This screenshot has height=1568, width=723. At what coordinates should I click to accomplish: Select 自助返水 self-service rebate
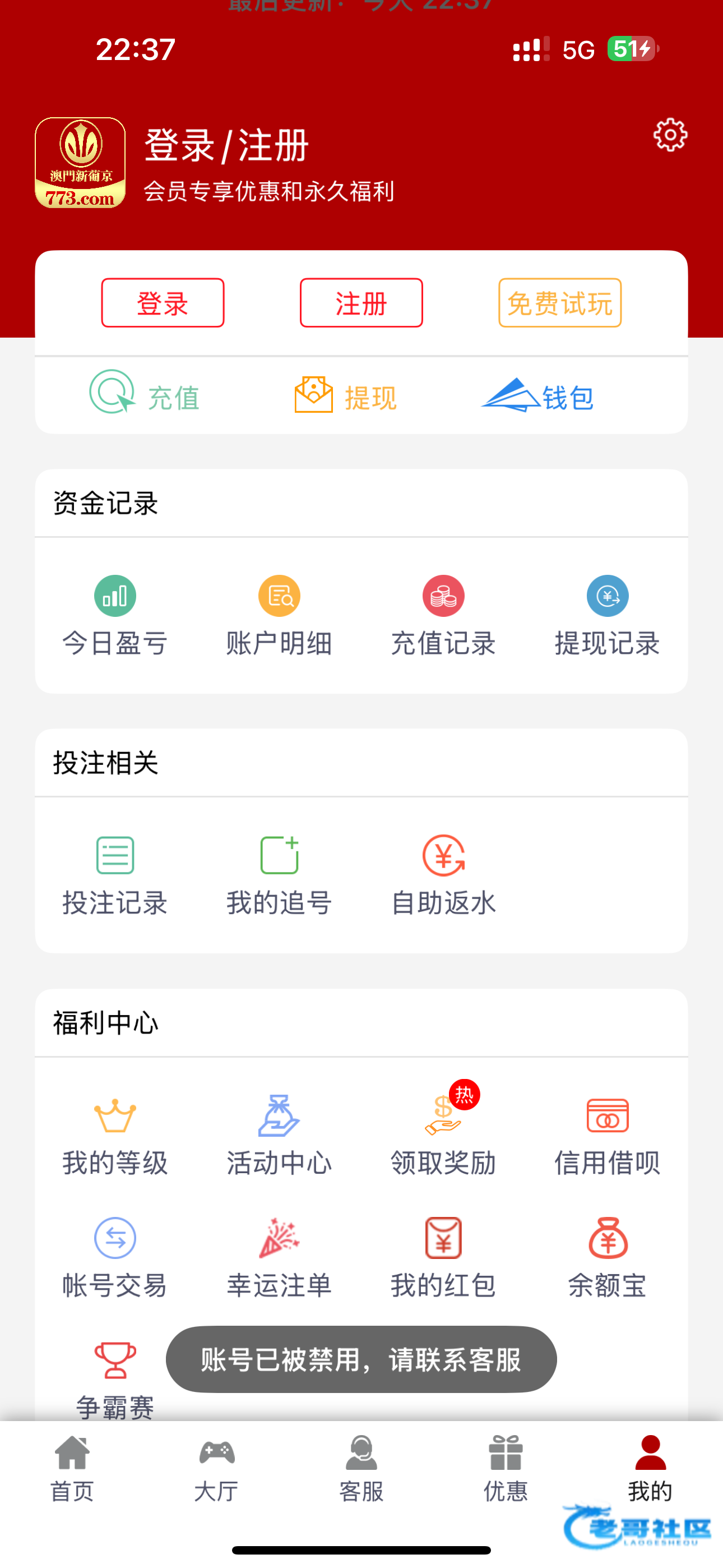click(x=443, y=875)
